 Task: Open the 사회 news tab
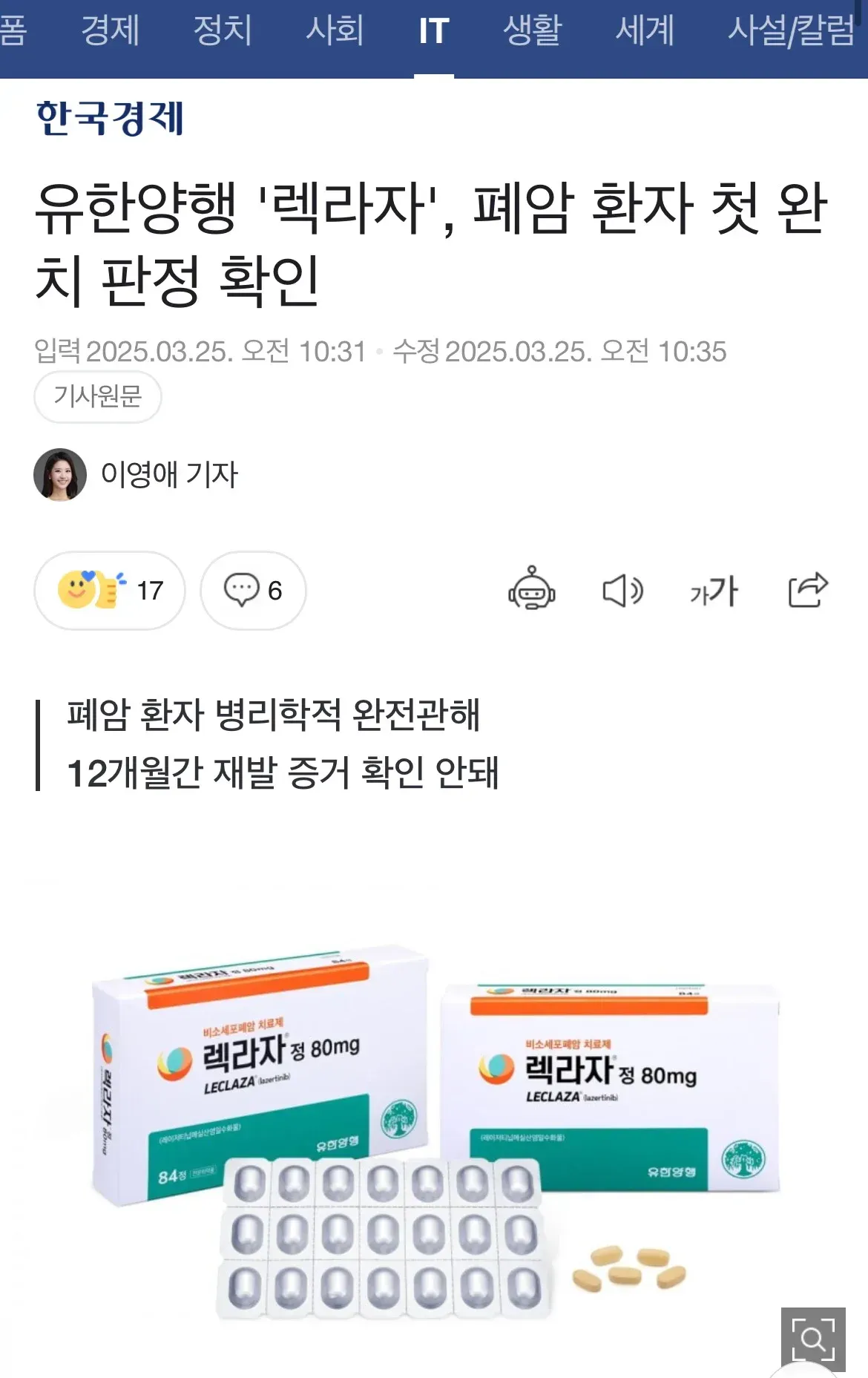[x=335, y=31]
